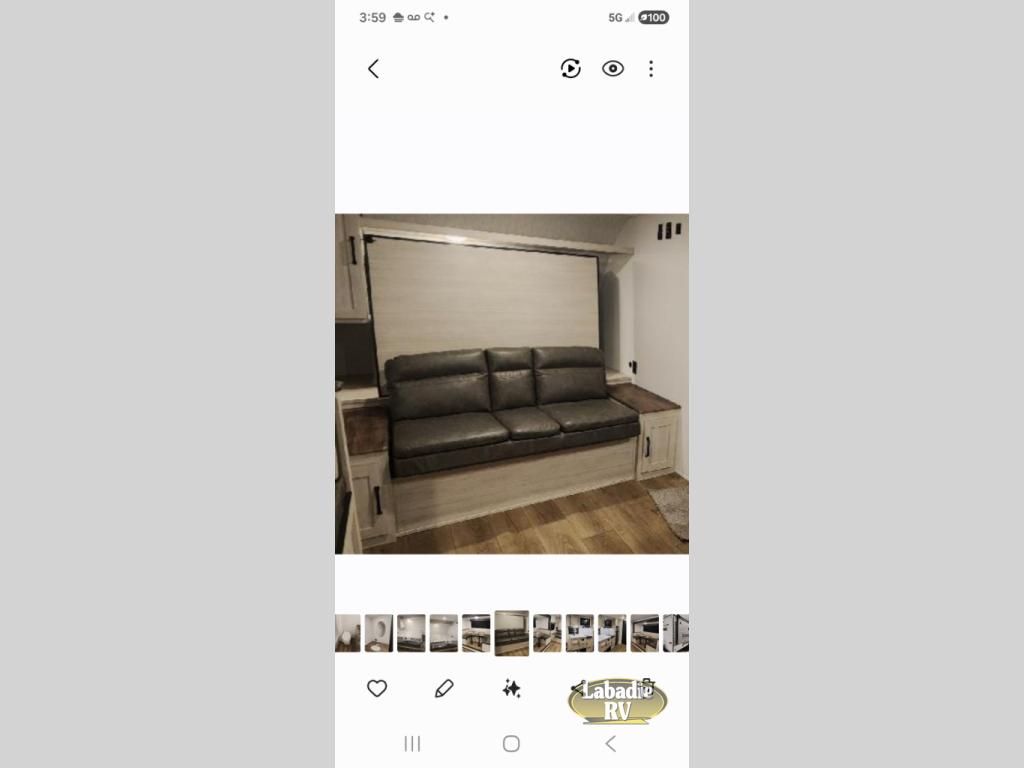Select the RV exterior photo in the filmstrip
Viewport: 1024px width, 768px height.
tap(677, 633)
